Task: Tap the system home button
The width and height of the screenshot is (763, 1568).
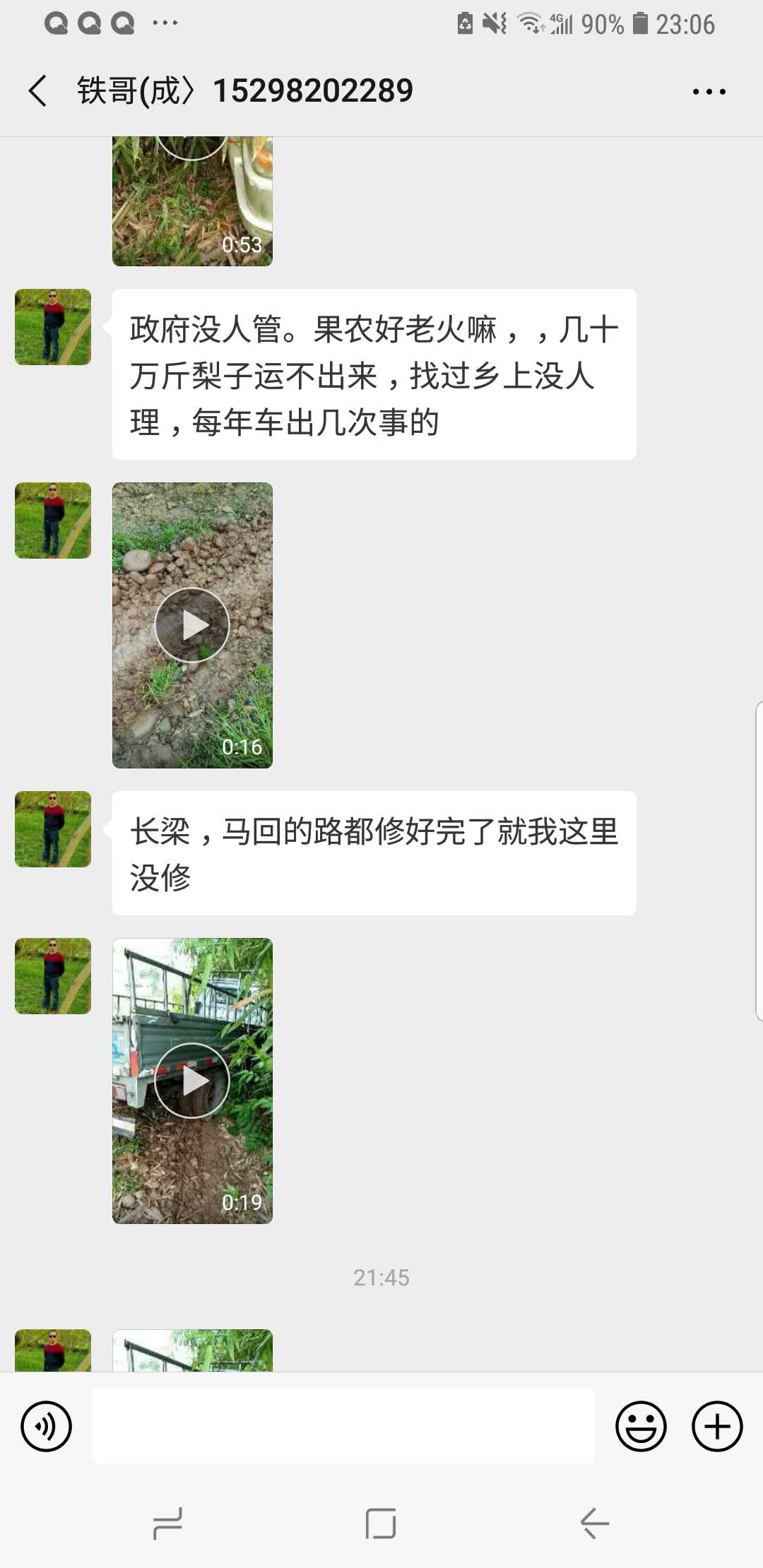Action: (x=381, y=1523)
